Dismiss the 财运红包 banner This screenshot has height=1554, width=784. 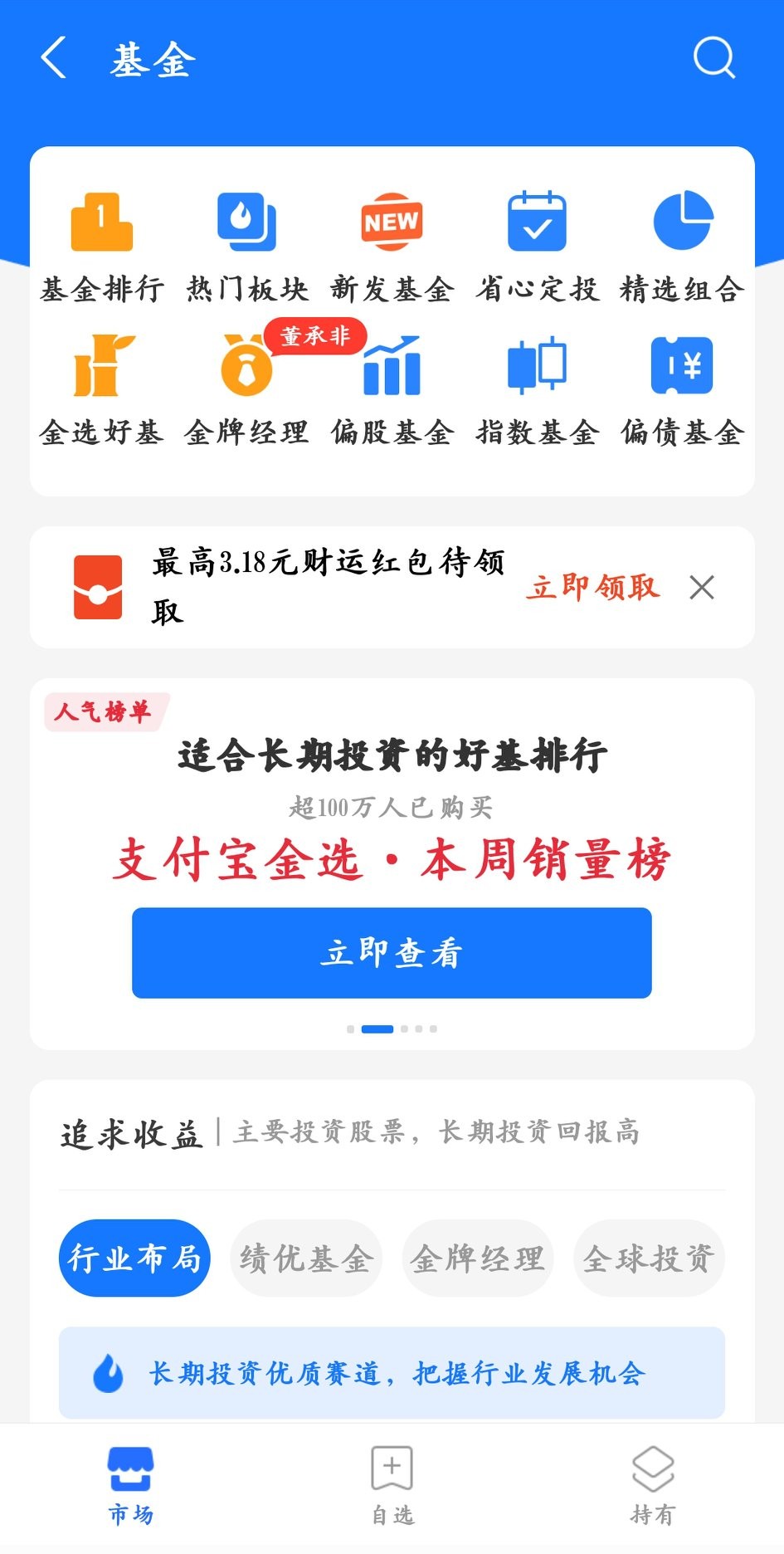click(702, 588)
